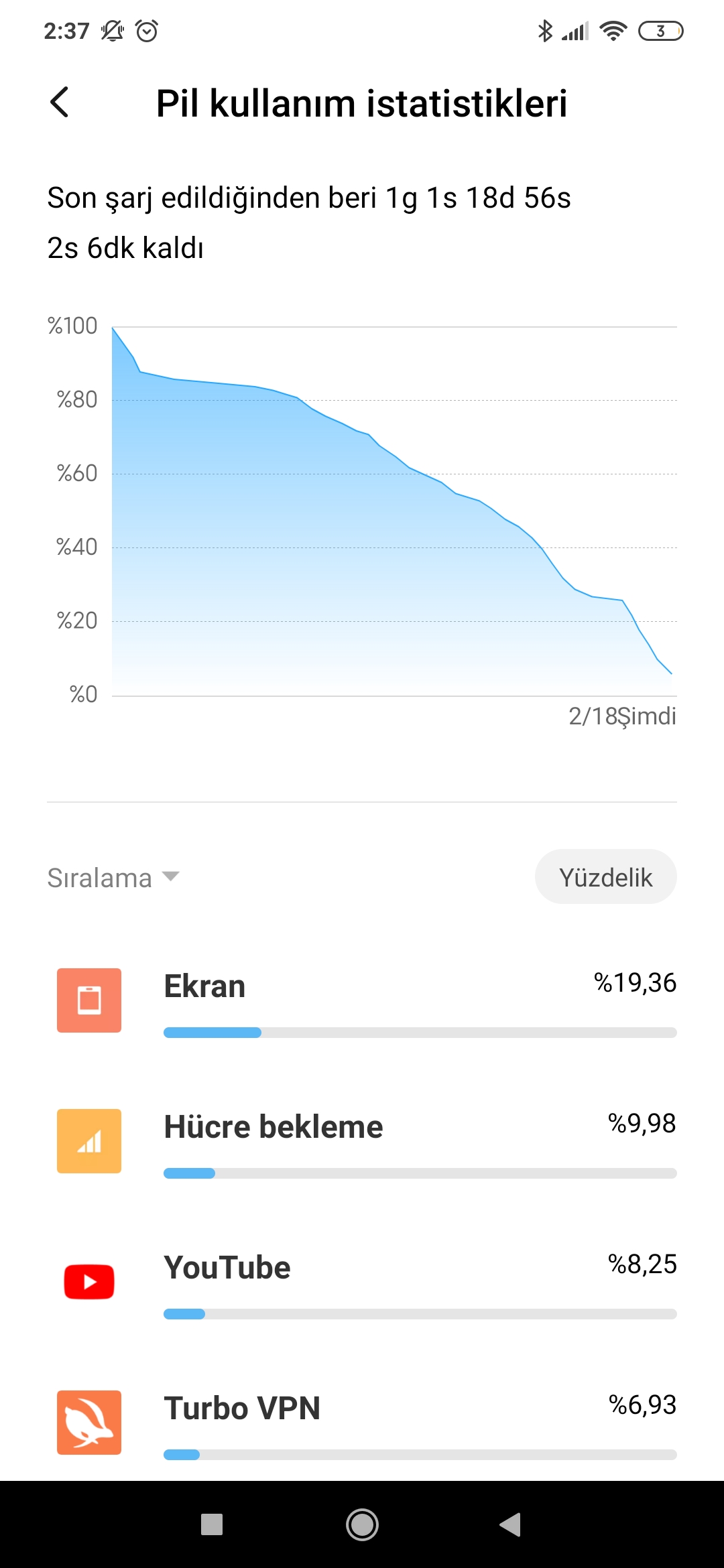Open YouTube battery usage details
This screenshot has height=1568, width=724.
click(362, 1282)
